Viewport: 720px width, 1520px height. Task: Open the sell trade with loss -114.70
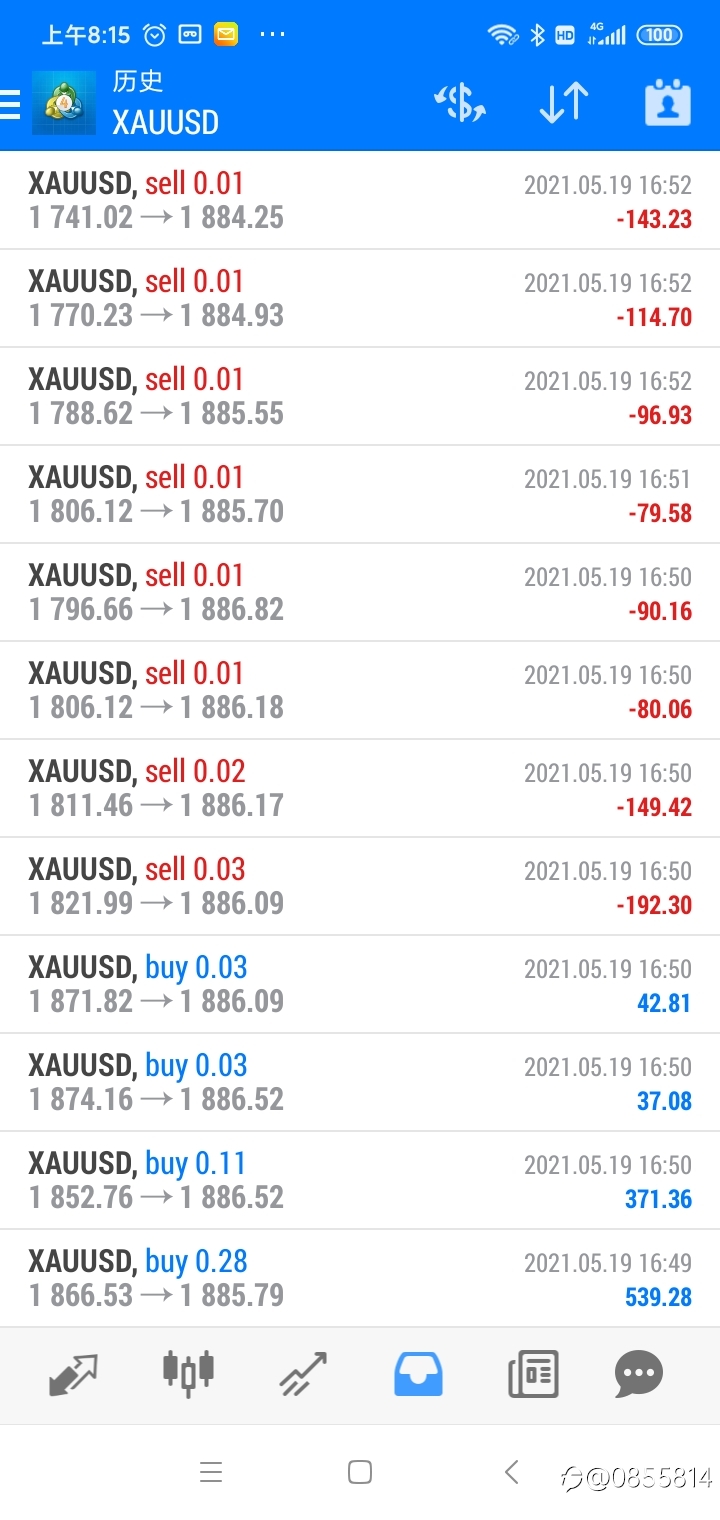pos(360,299)
